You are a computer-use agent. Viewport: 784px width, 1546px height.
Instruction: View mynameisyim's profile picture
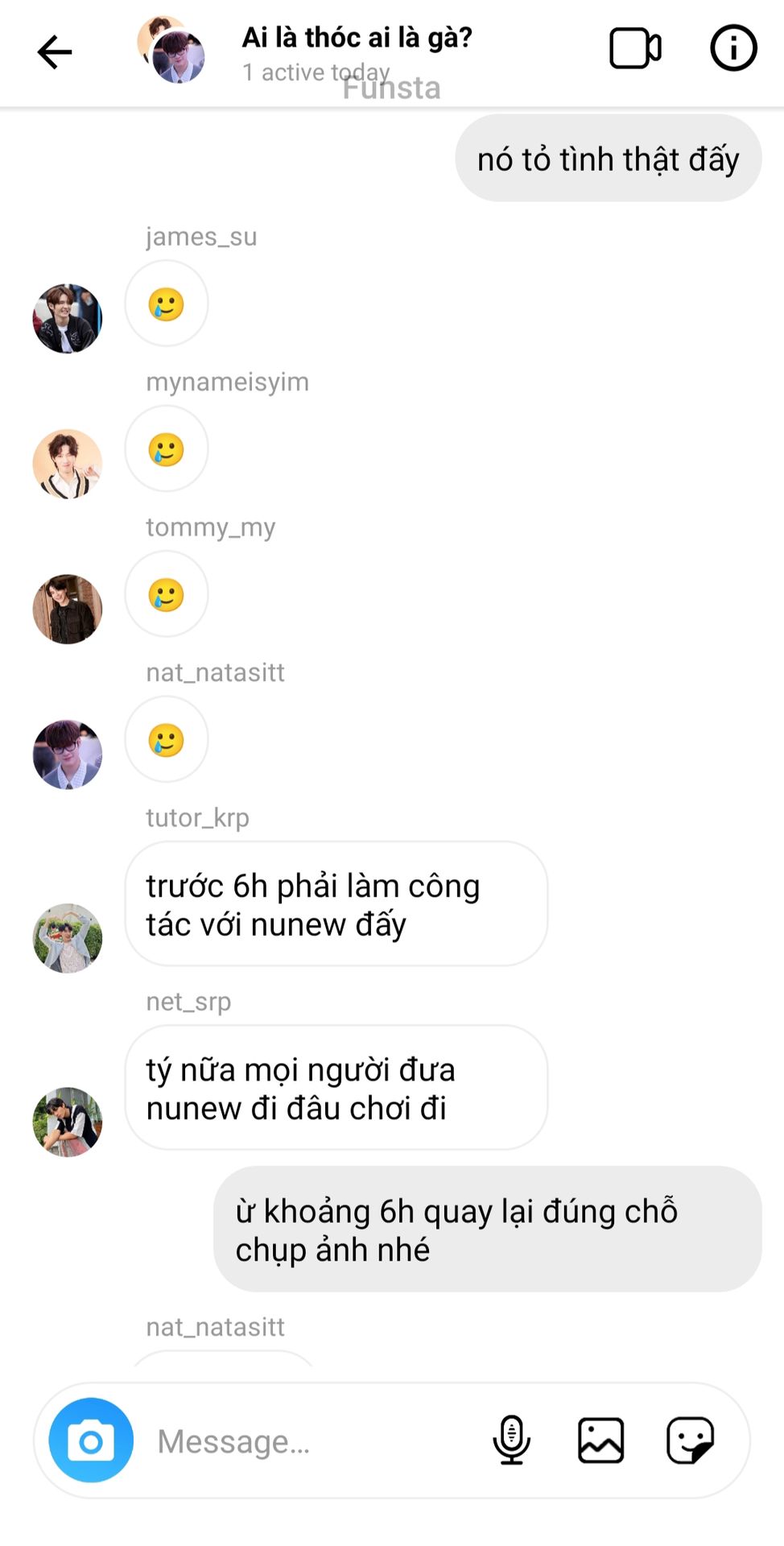coord(68,464)
